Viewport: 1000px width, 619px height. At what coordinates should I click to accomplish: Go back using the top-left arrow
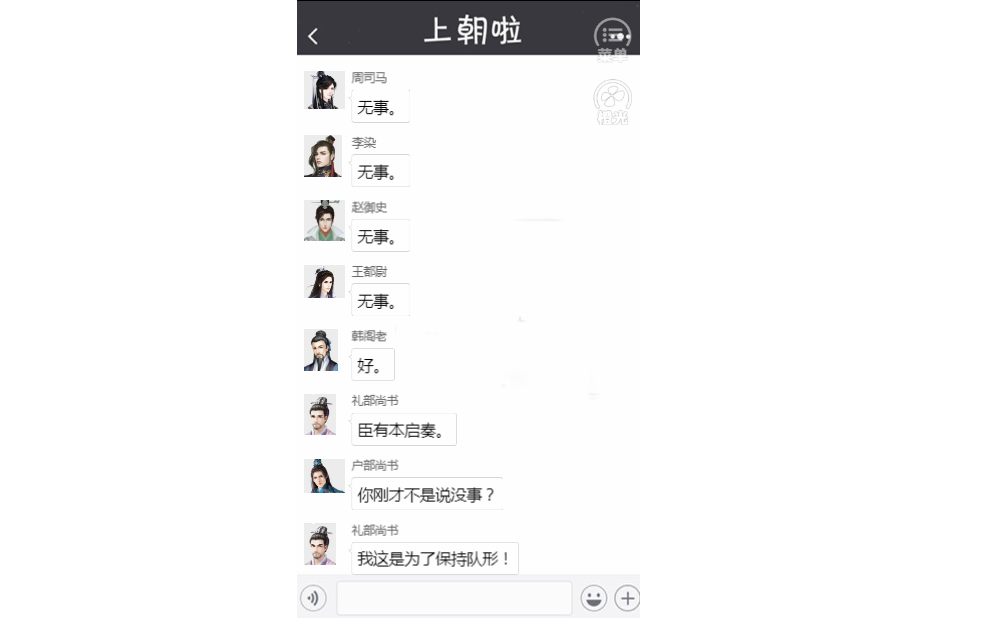click(313, 37)
